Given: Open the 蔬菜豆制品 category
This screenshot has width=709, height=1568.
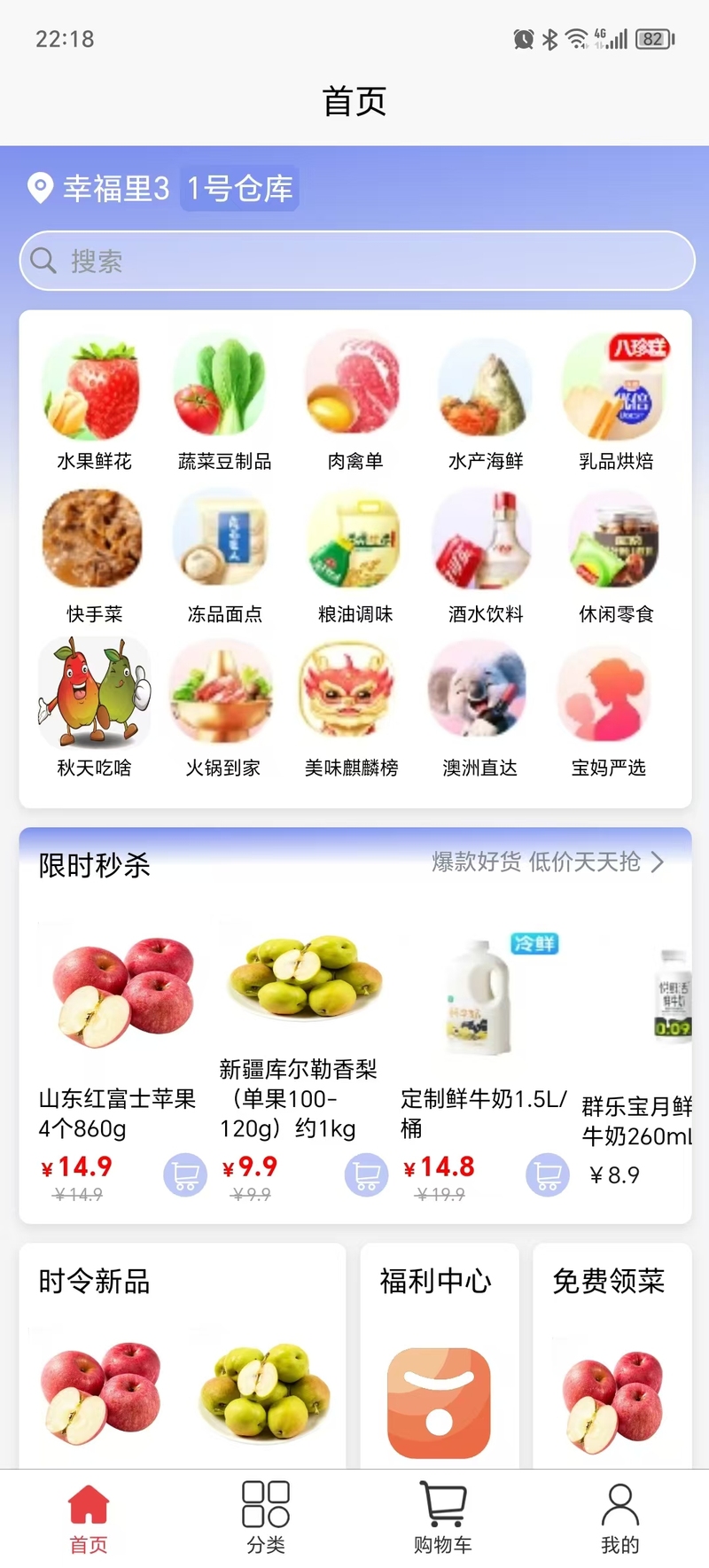Looking at the screenshot, I should coord(224,403).
